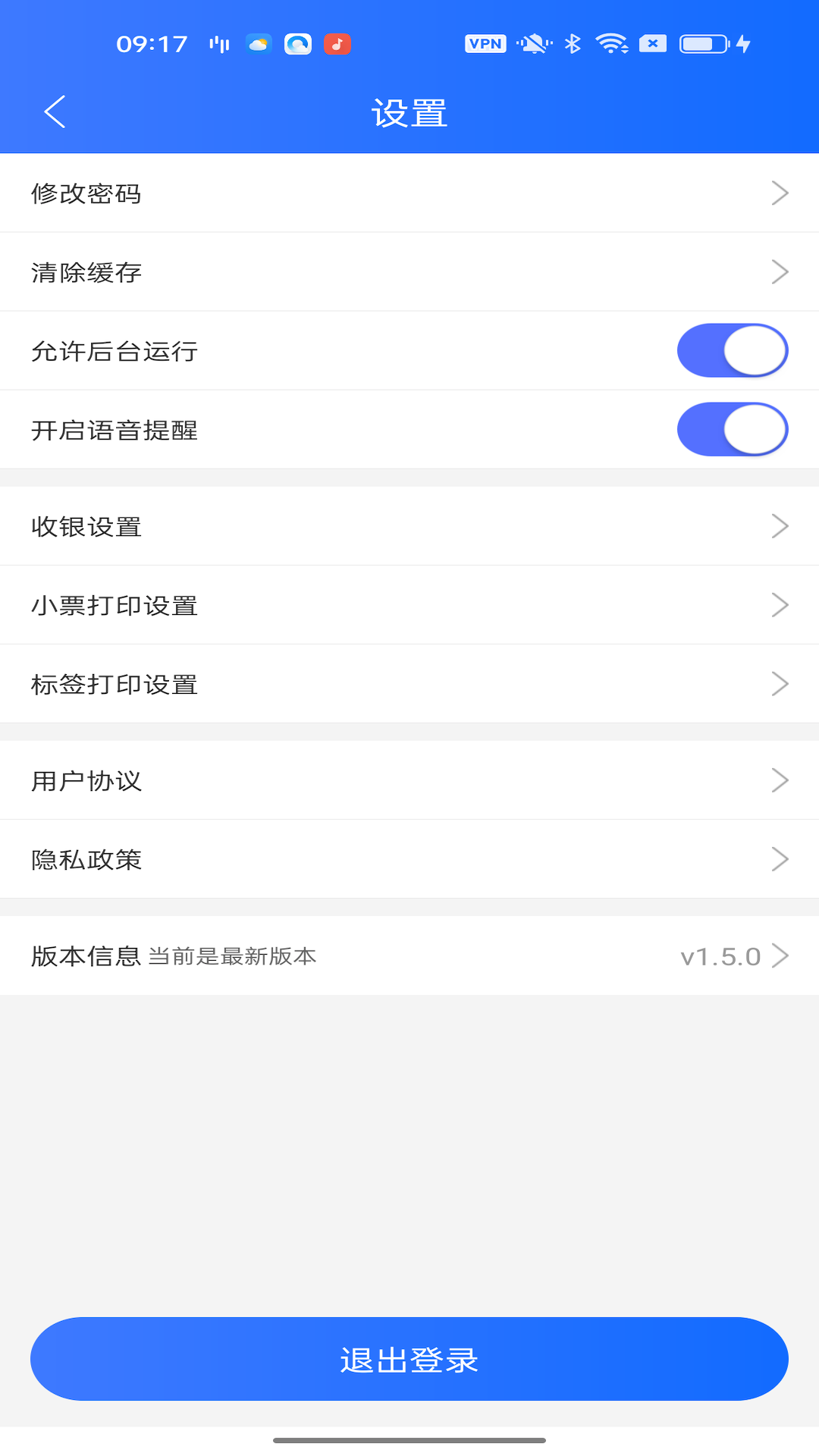
Task: Open the 用户协议 page
Action: tap(409, 780)
